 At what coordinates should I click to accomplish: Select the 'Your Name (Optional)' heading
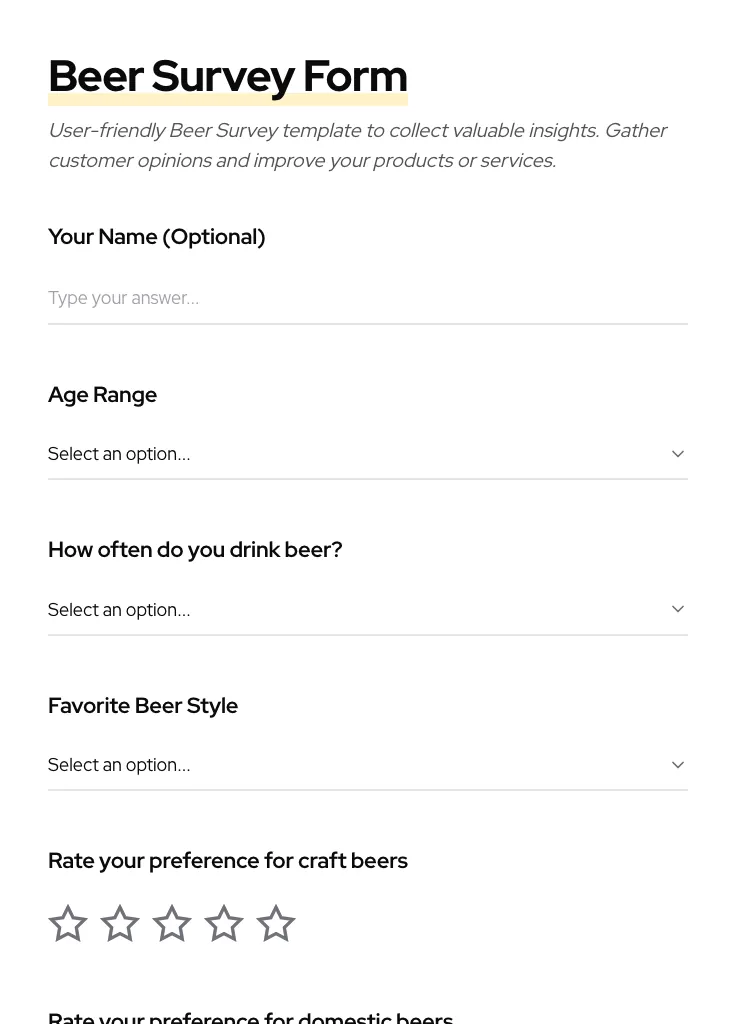pos(156,237)
